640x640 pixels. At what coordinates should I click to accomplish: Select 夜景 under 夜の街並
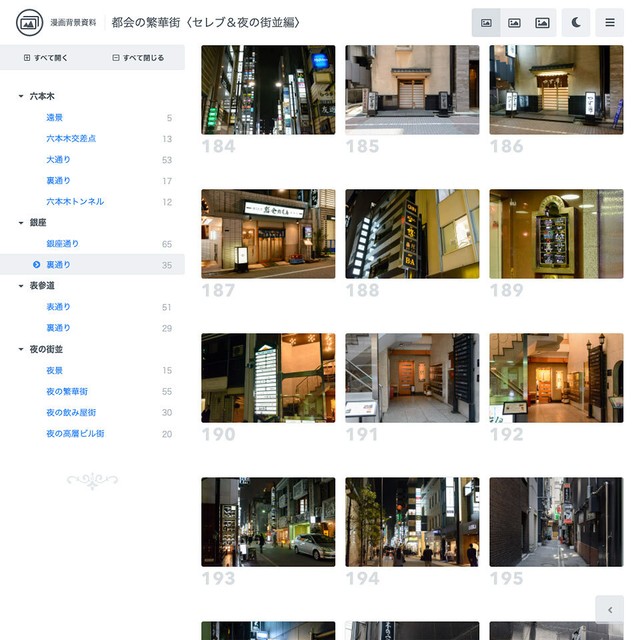pos(54,371)
